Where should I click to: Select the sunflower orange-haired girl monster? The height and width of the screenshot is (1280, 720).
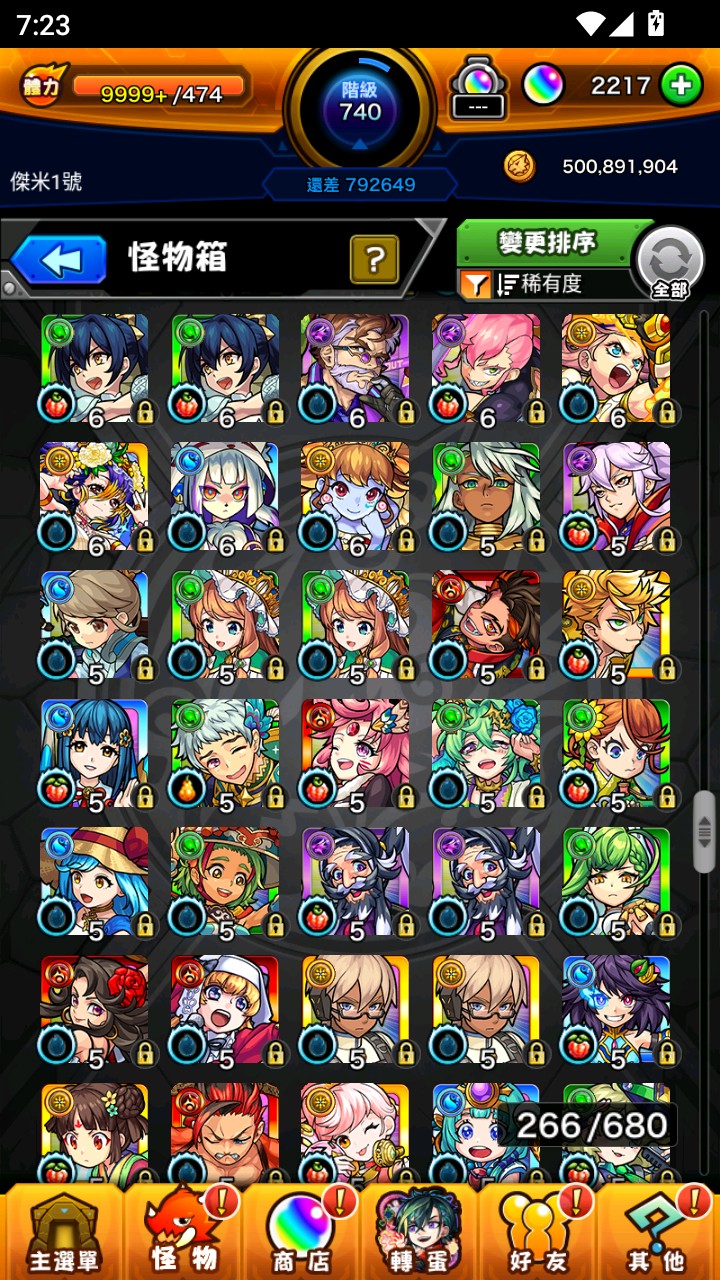615,752
